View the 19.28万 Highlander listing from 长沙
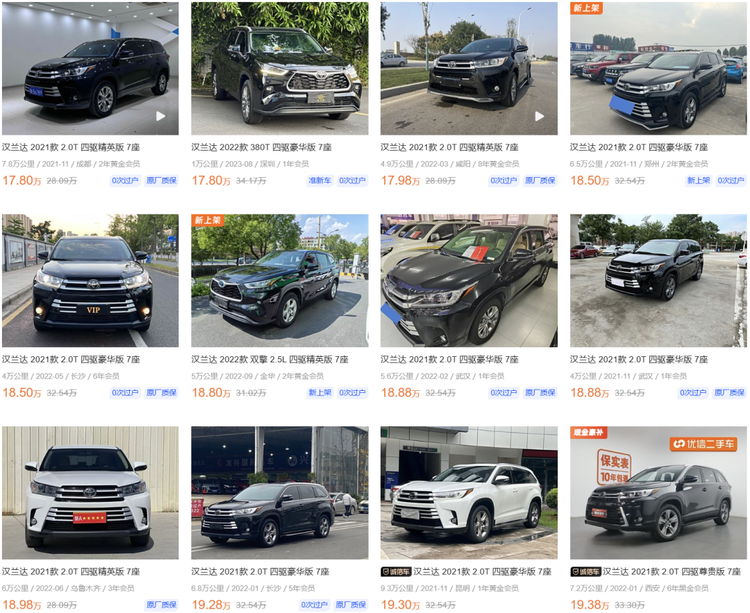The height and width of the screenshot is (613, 750). coord(279,493)
